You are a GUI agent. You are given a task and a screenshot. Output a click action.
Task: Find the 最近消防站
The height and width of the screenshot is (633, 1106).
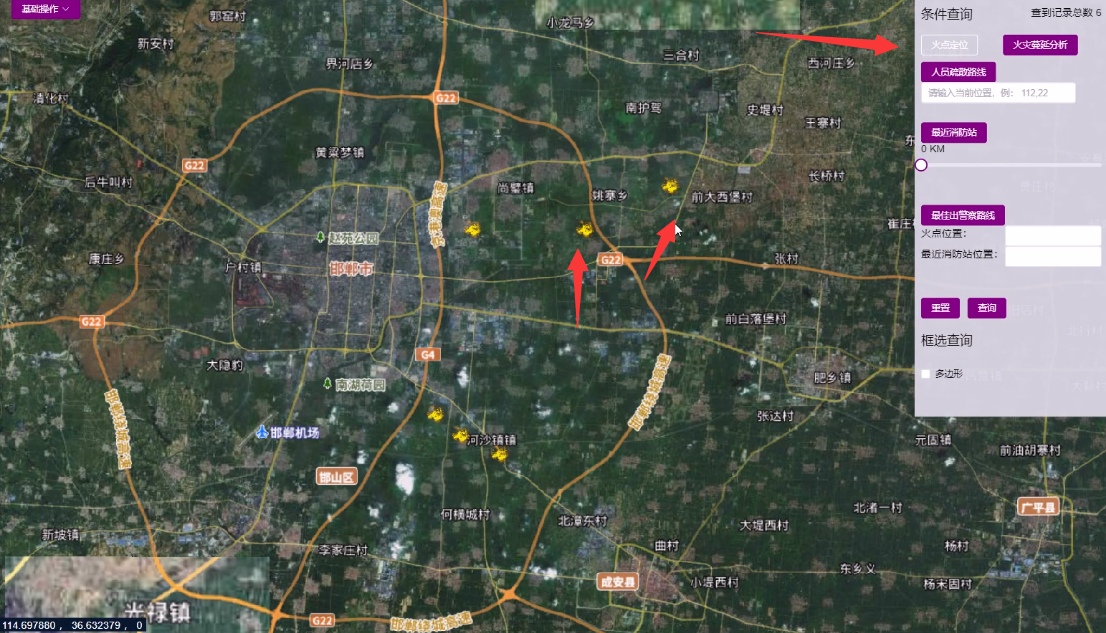click(954, 133)
